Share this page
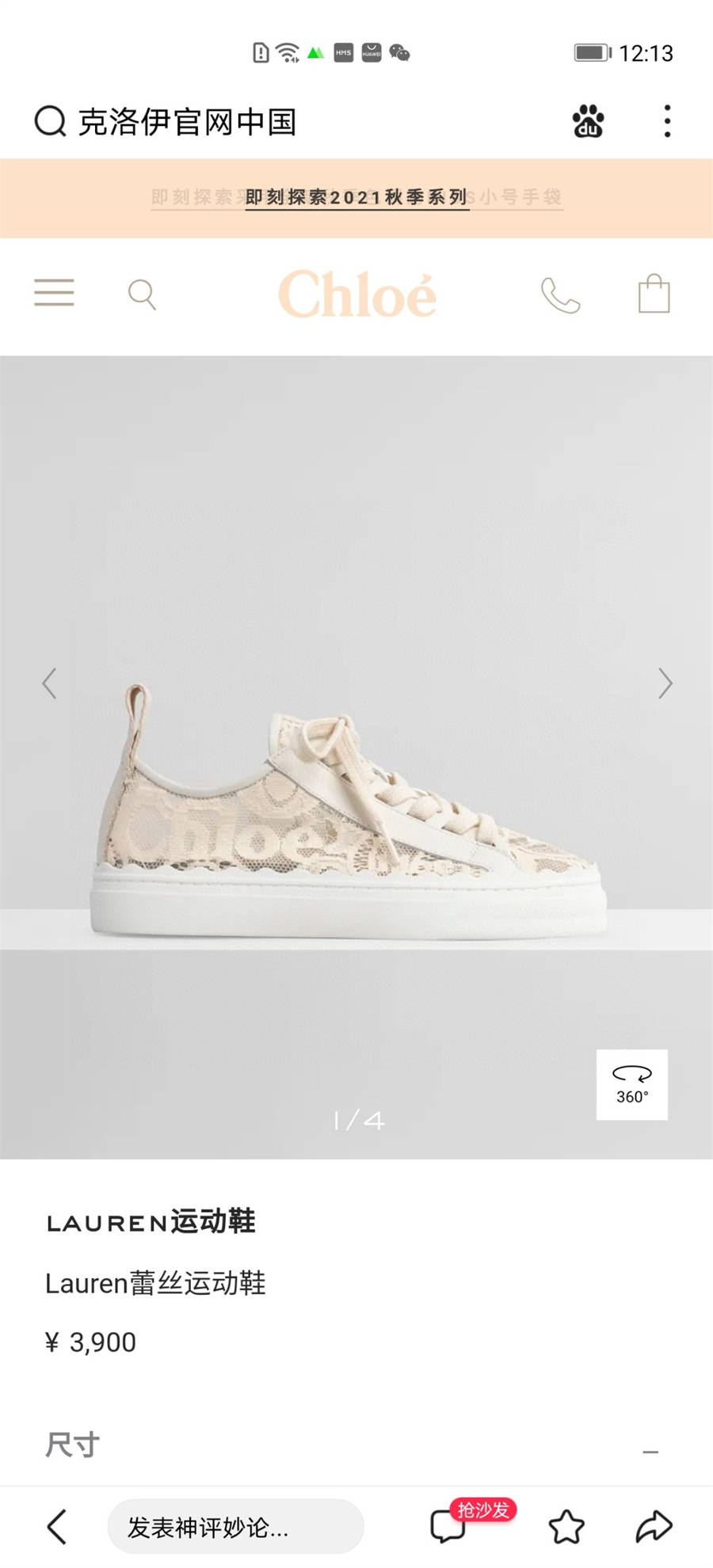Screen dimensions: 713x1568 [x=654, y=1526]
